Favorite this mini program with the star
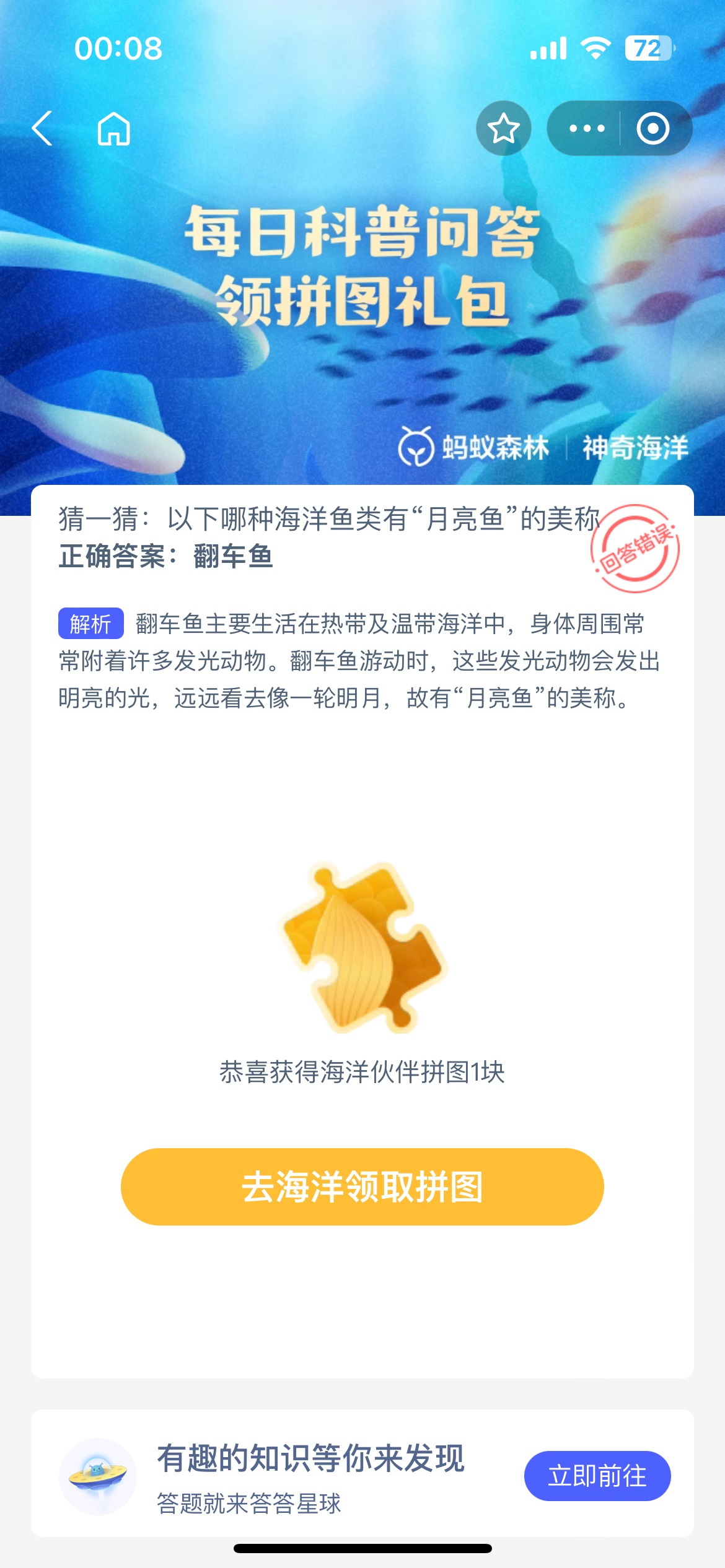The height and width of the screenshot is (1568, 725). pos(503,128)
